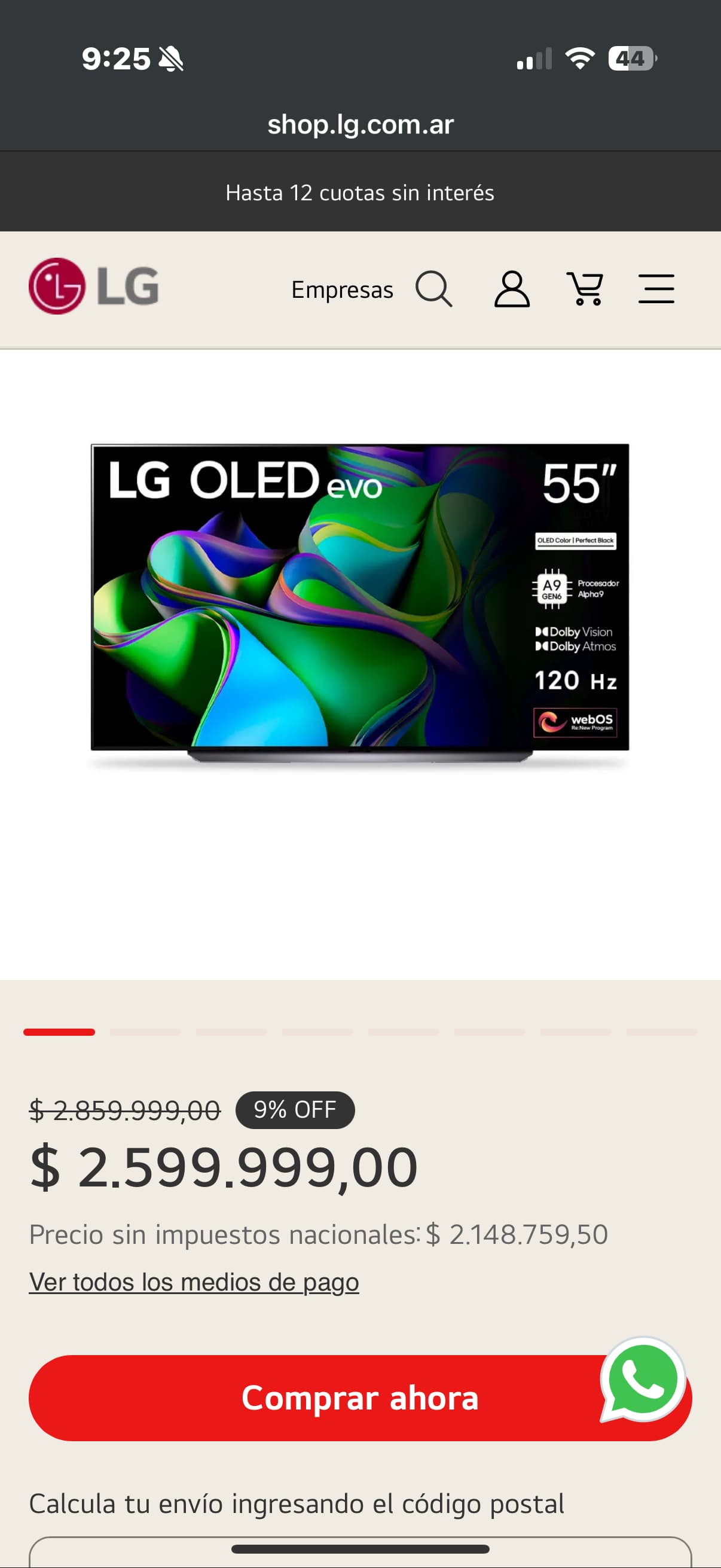Image resolution: width=721 pixels, height=1568 pixels.
Task: Open the user account icon
Action: pos(512,289)
